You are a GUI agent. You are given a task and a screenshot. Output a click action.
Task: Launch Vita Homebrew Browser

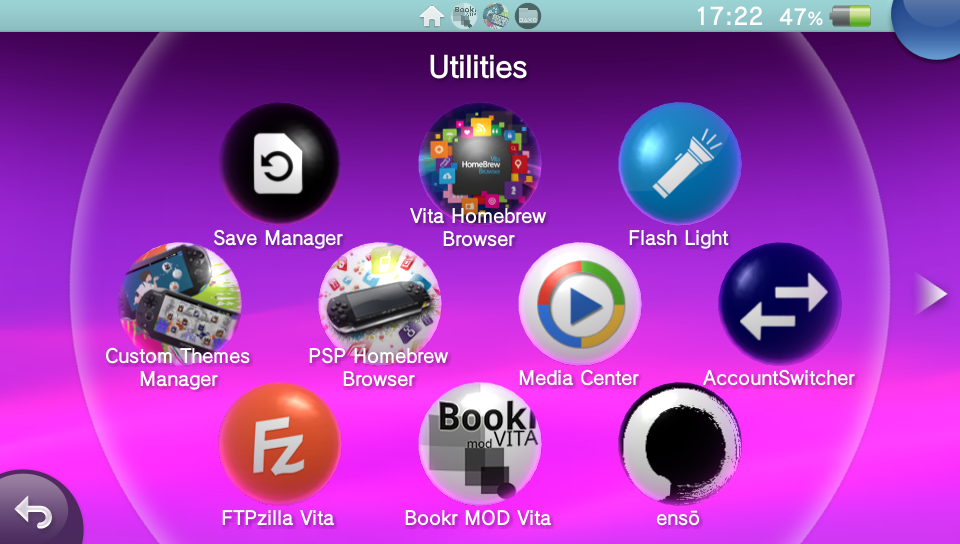click(x=479, y=163)
